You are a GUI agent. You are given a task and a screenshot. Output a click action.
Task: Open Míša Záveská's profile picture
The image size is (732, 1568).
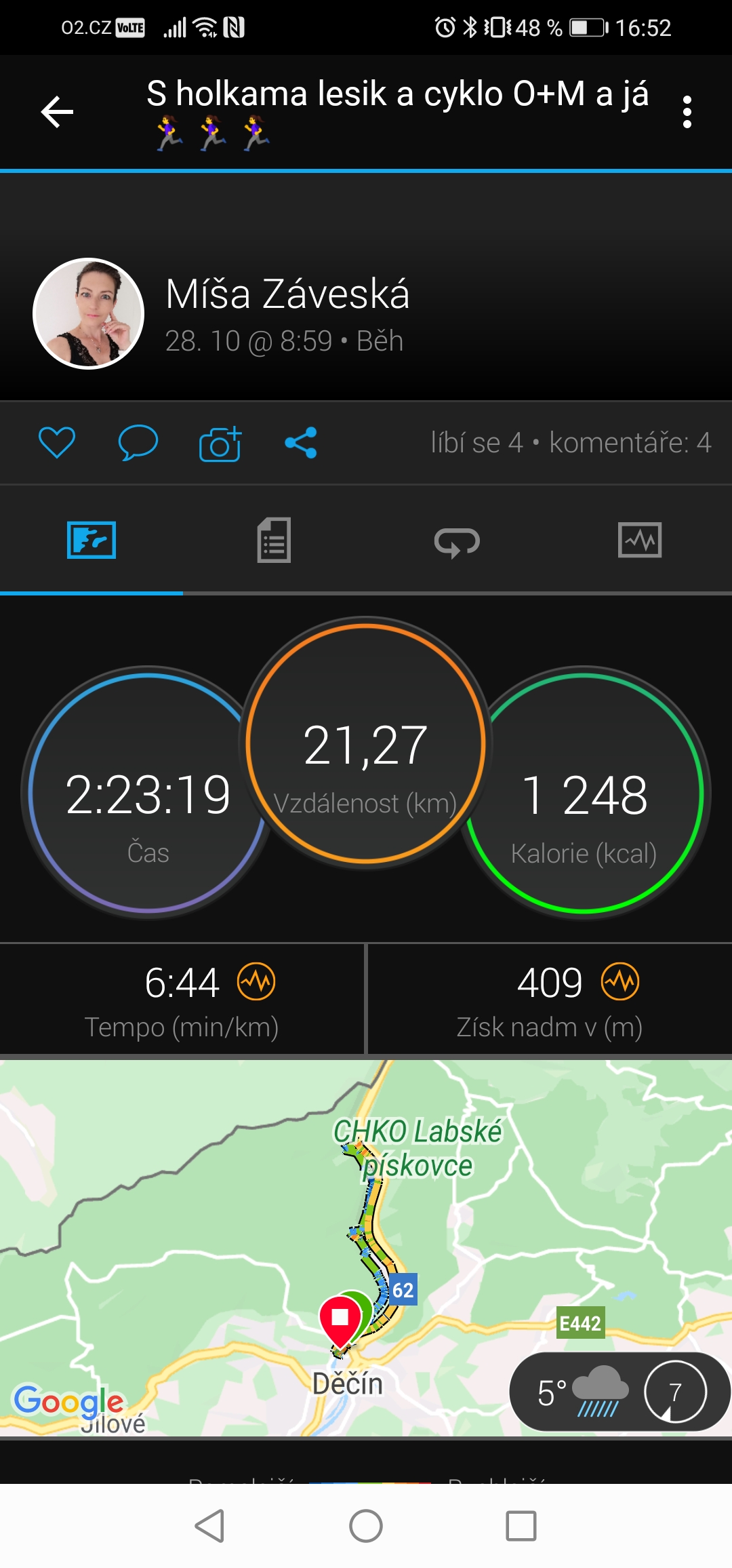[x=89, y=313]
